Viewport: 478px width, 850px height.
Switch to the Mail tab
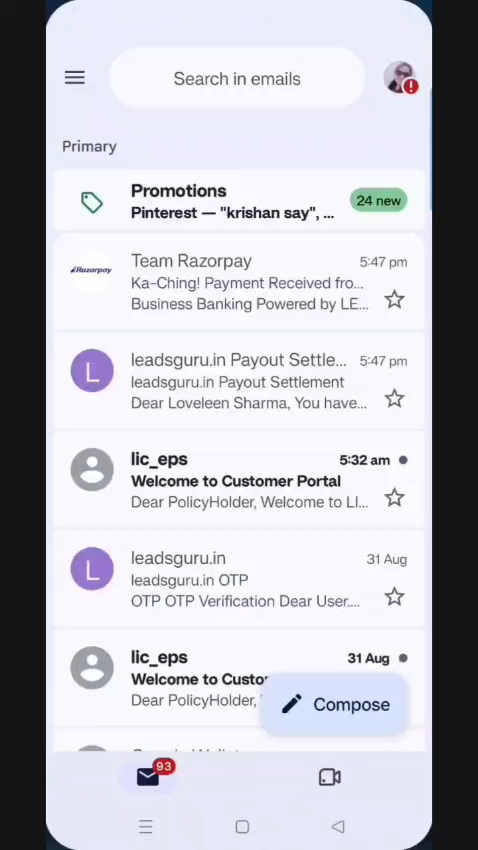click(148, 777)
